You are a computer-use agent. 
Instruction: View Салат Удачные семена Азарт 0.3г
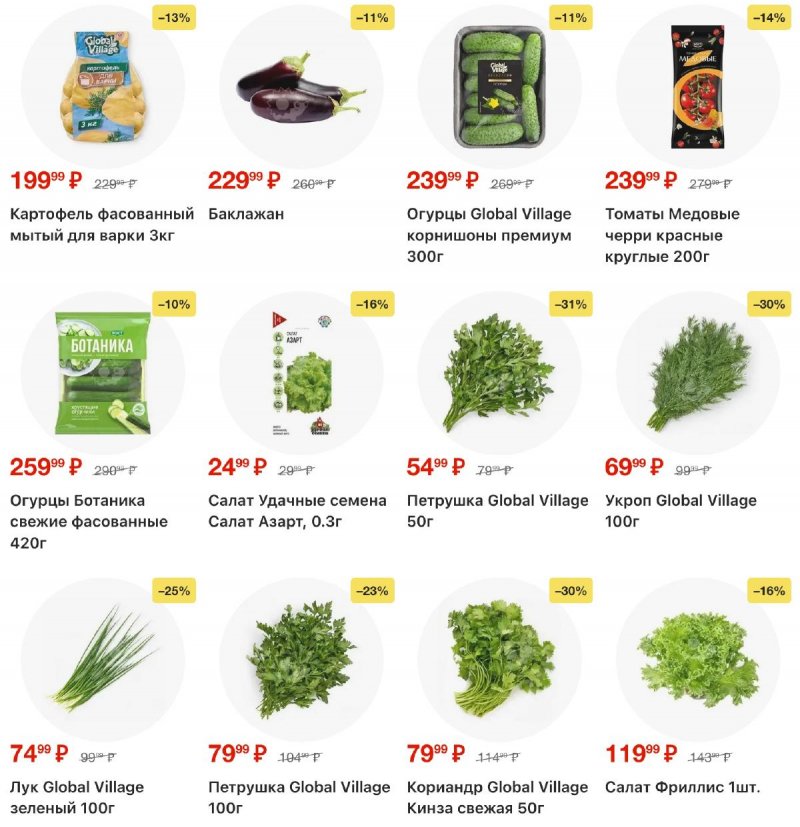tap(300, 372)
